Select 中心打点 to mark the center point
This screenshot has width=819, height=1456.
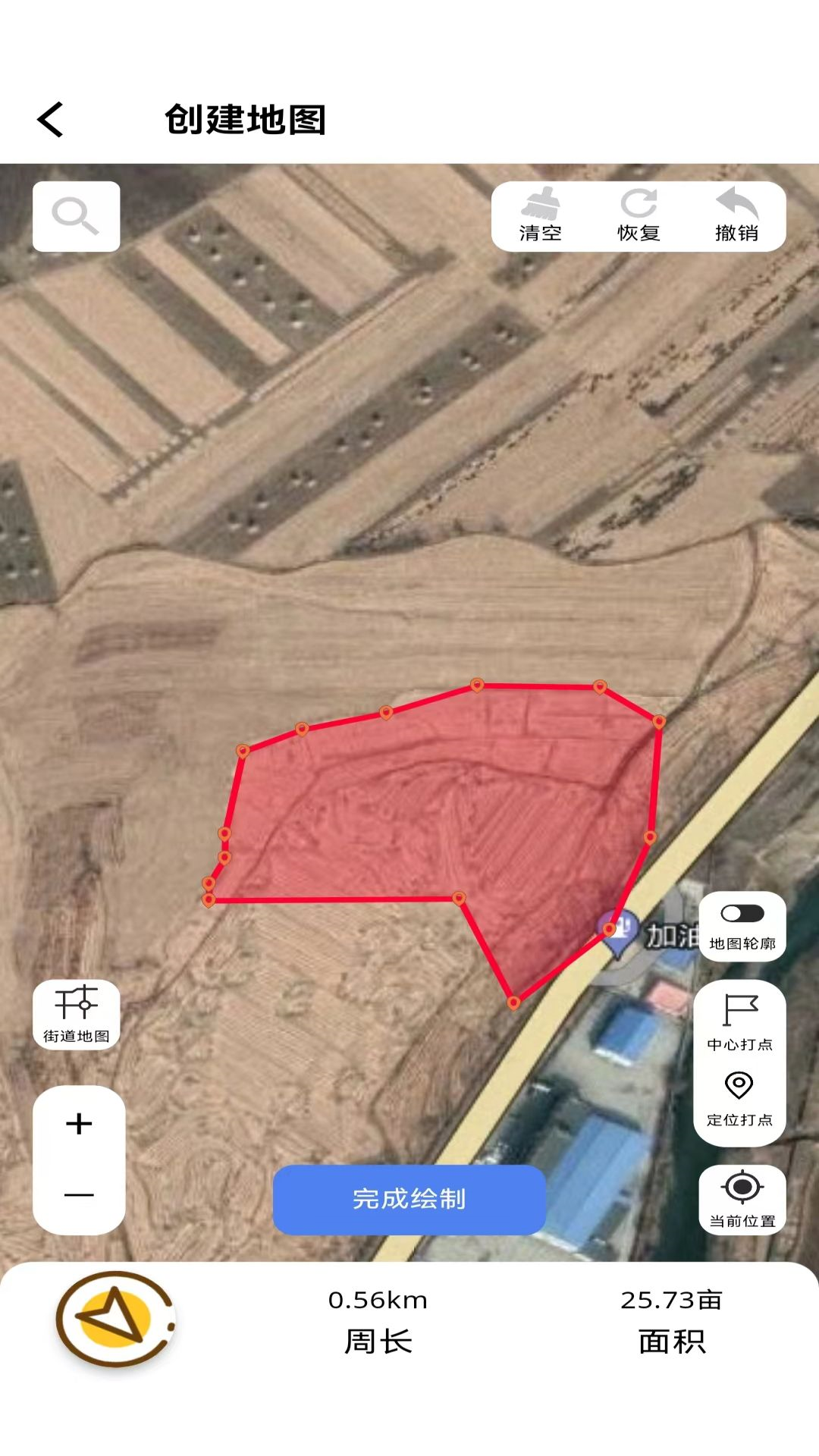(x=739, y=1022)
